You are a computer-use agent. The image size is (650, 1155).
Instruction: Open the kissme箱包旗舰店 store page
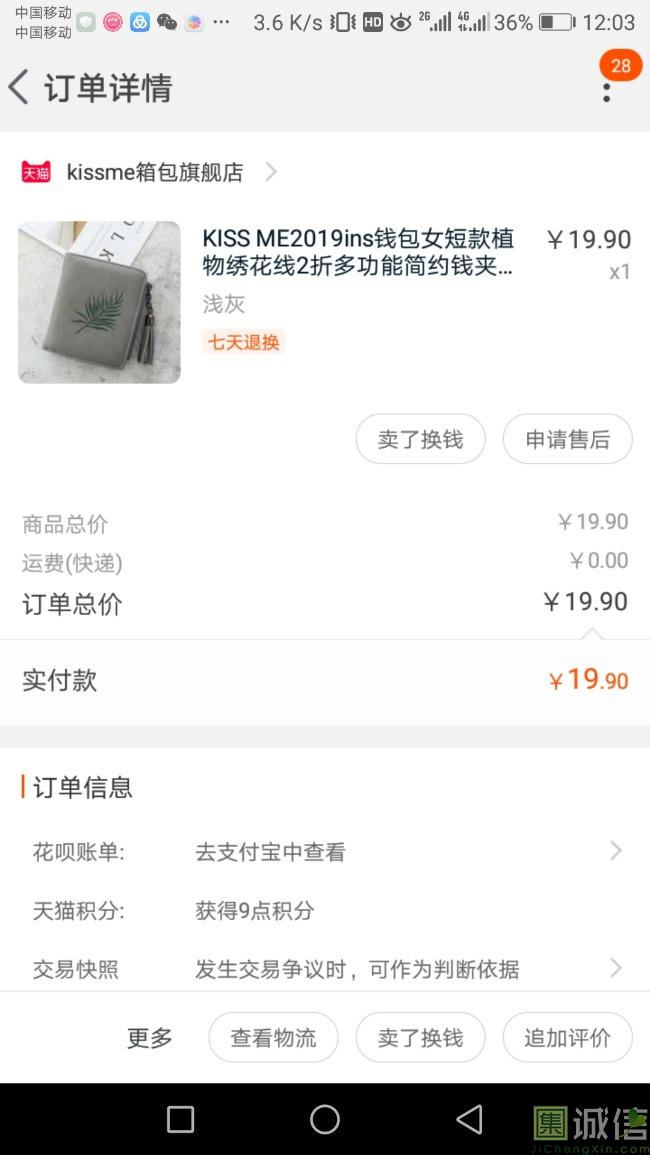(x=155, y=172)
